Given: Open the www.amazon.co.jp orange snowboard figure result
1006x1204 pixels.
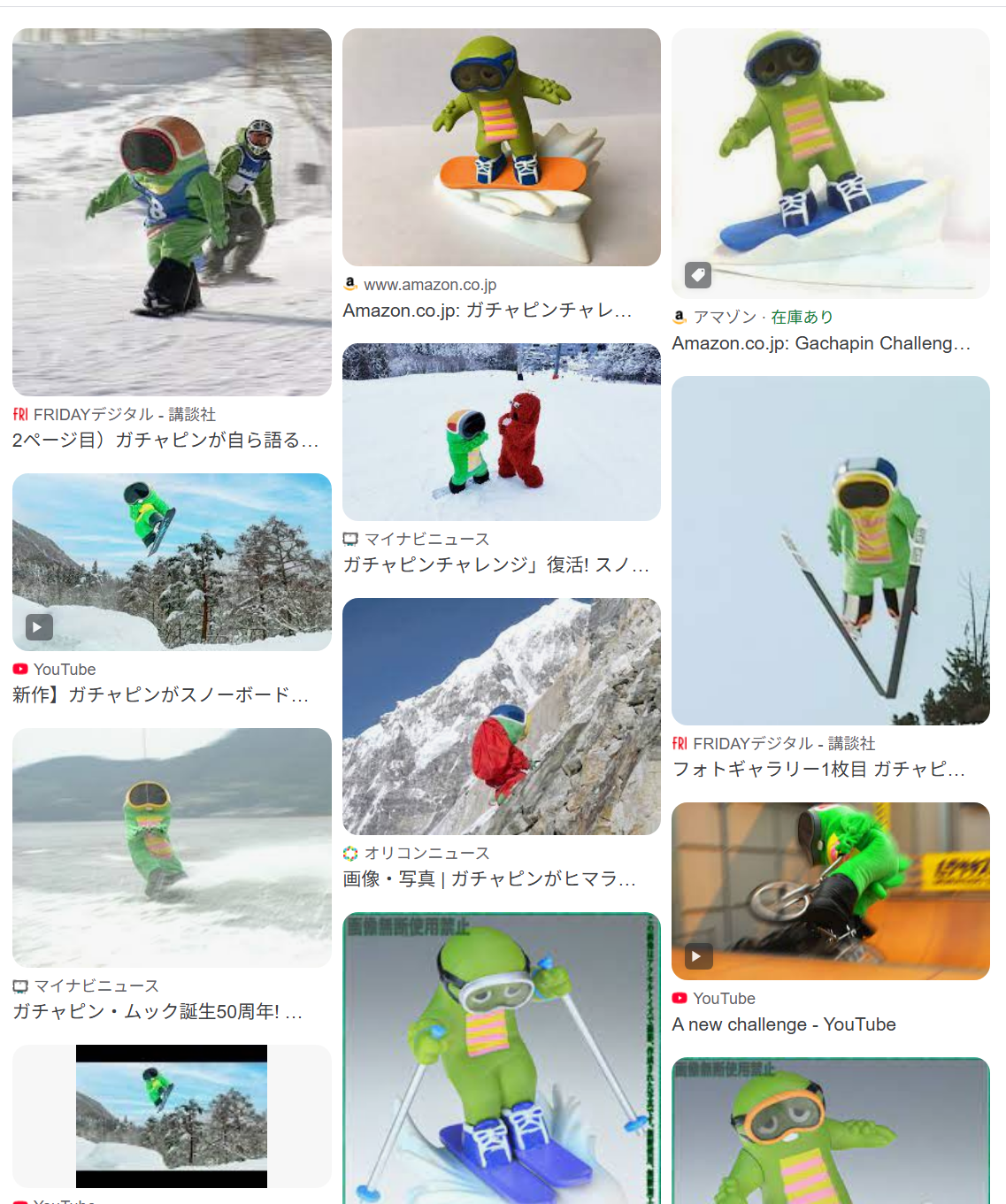Looking at the screenshot, I should pyautogui.click(x=502, y=147).
